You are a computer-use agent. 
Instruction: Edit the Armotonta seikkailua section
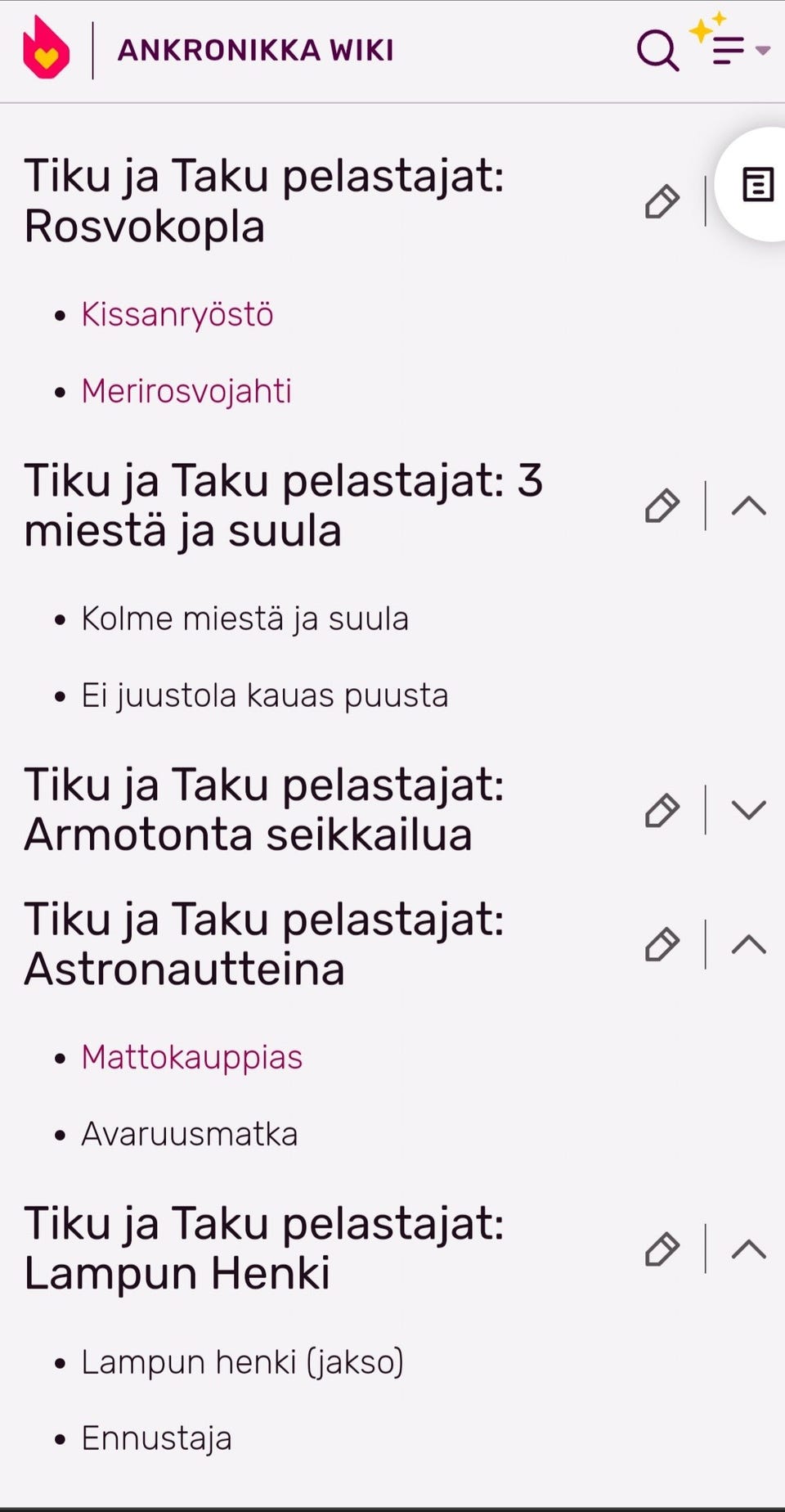[x=663, y=810]
